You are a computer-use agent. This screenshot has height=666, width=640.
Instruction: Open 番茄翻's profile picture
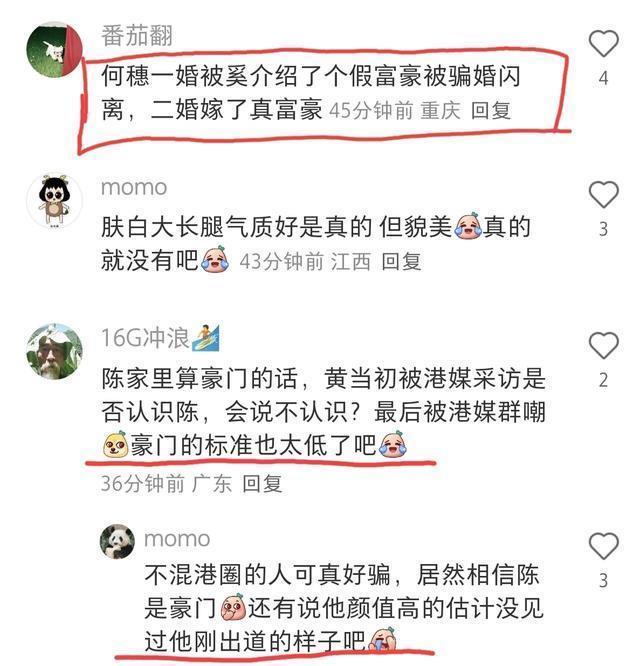54,50
